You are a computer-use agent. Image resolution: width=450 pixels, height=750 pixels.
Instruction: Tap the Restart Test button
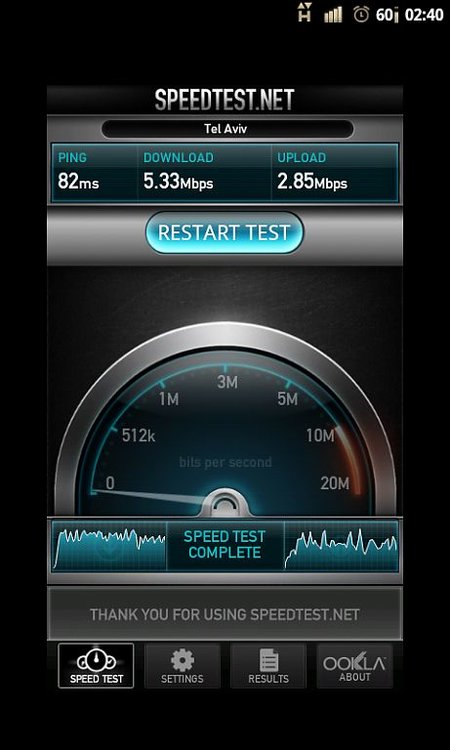[224, 233]
